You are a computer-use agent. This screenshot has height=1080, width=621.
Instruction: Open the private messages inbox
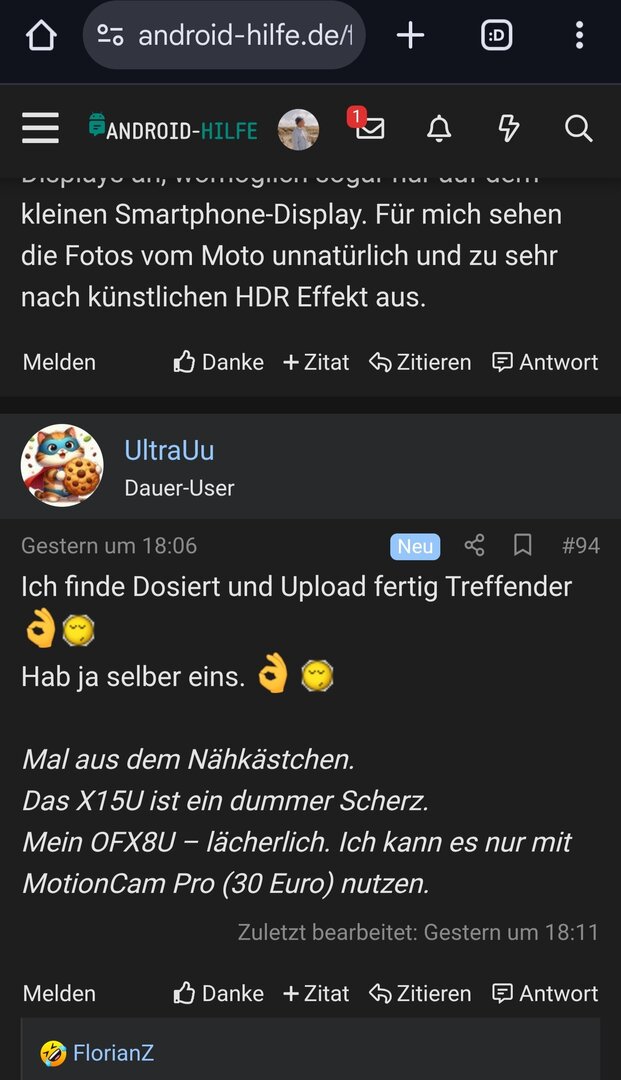[369, 128]
